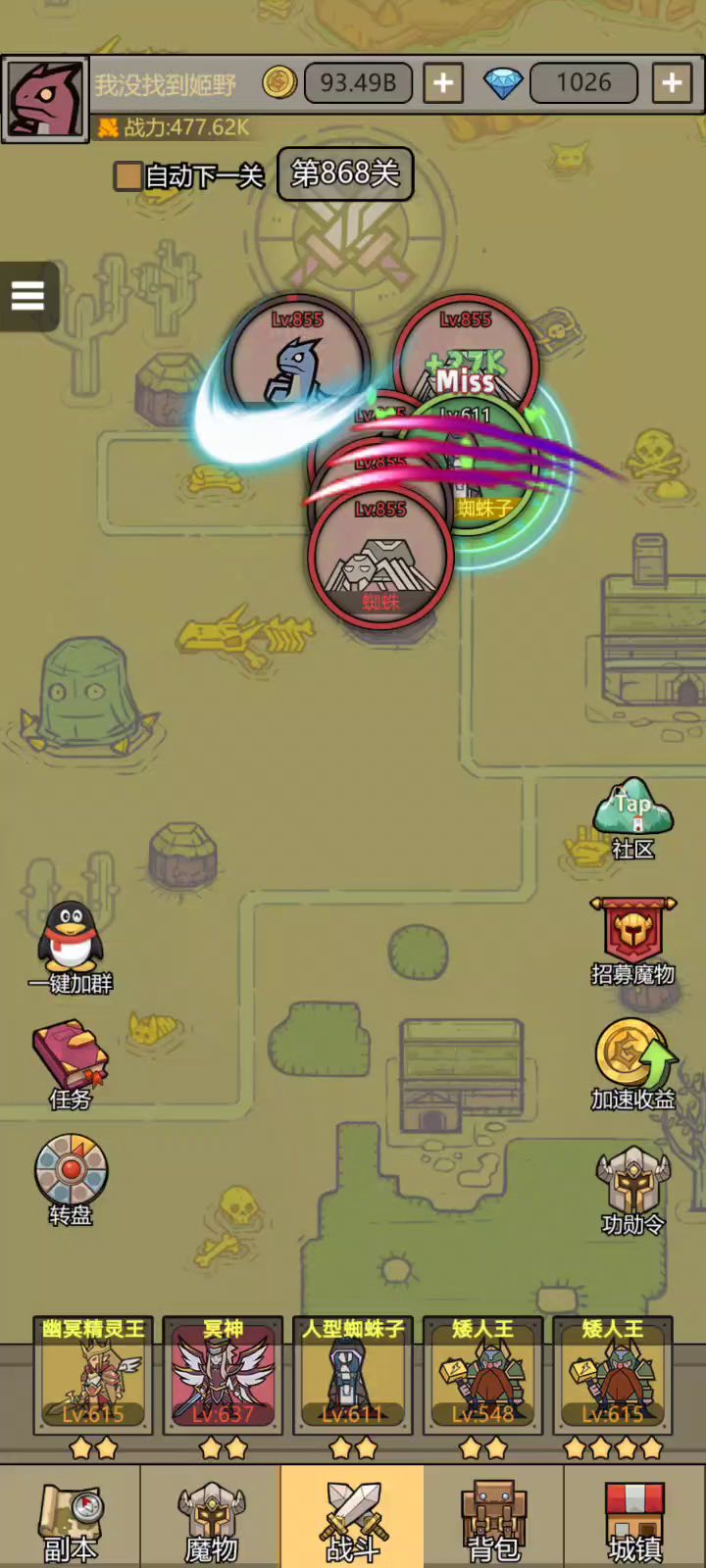Image resolution: width=706 pixels, height=1568 pixels.
Task: Enable the 自动下一关 checkbox
Action: point(127,176)
